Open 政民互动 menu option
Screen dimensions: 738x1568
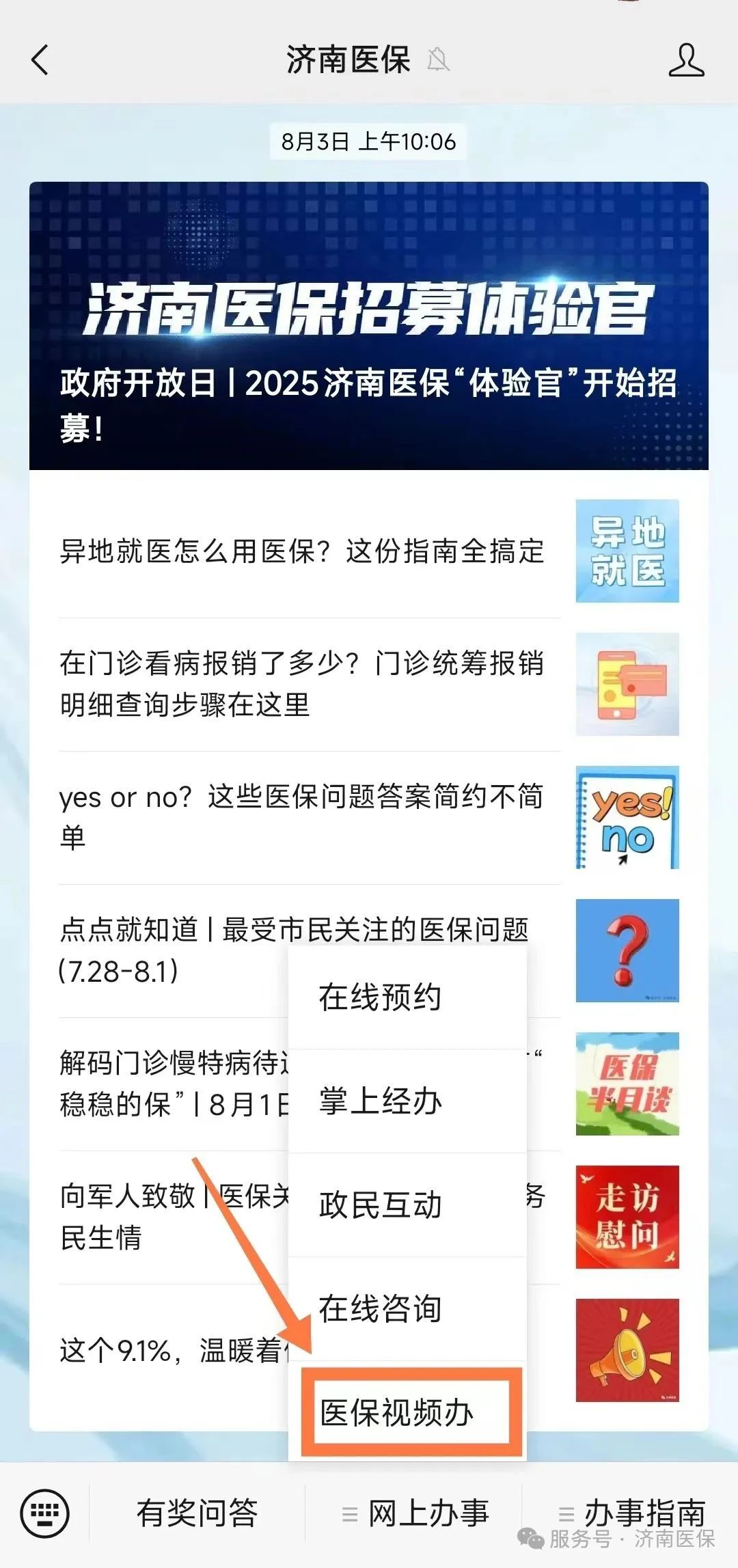point(407,1205)
